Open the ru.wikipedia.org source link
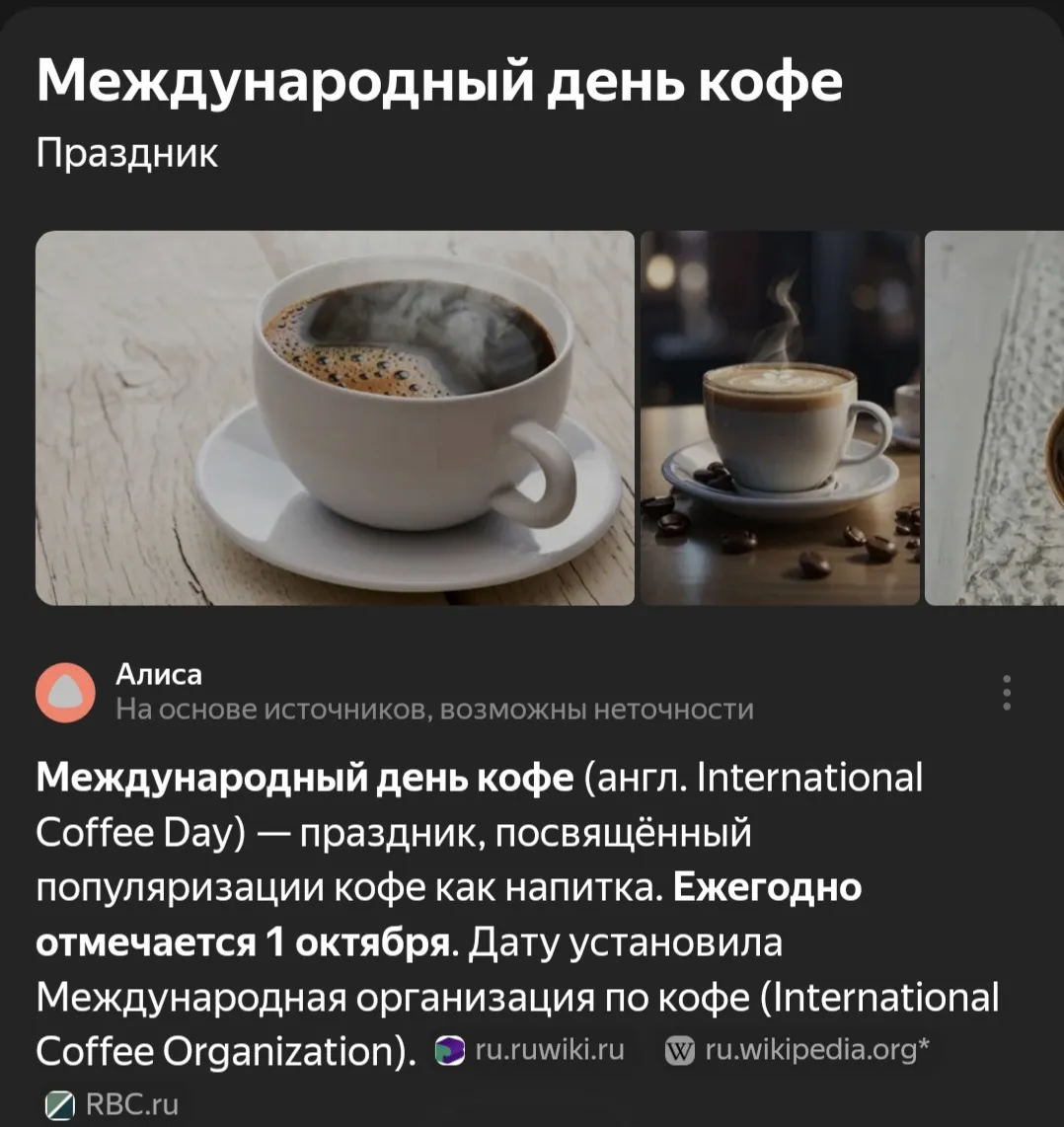The width and height of the screenshot is (1064, 1127). click(798, 1050)
